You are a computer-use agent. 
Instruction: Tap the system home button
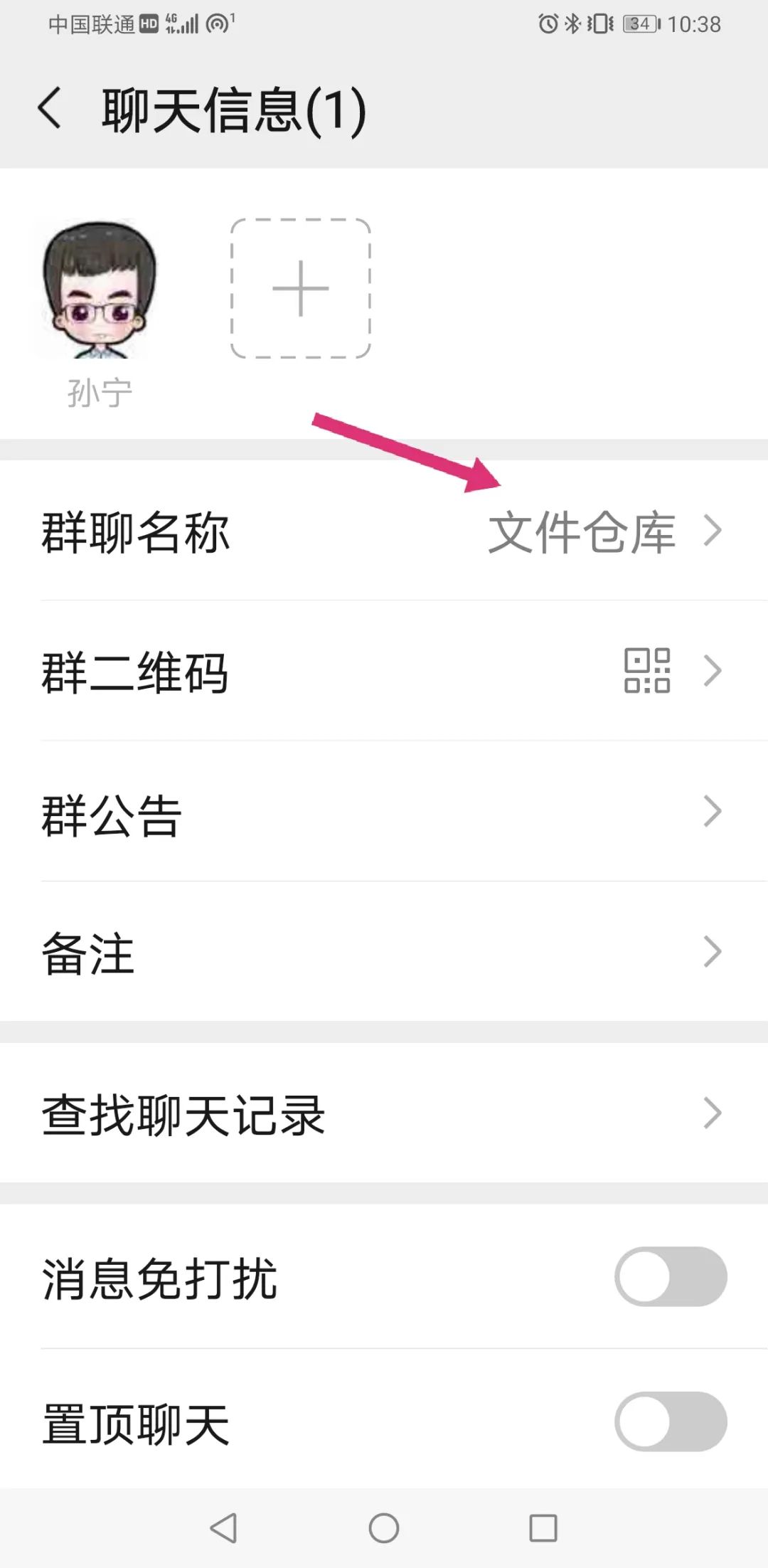tap(384, 1527)
